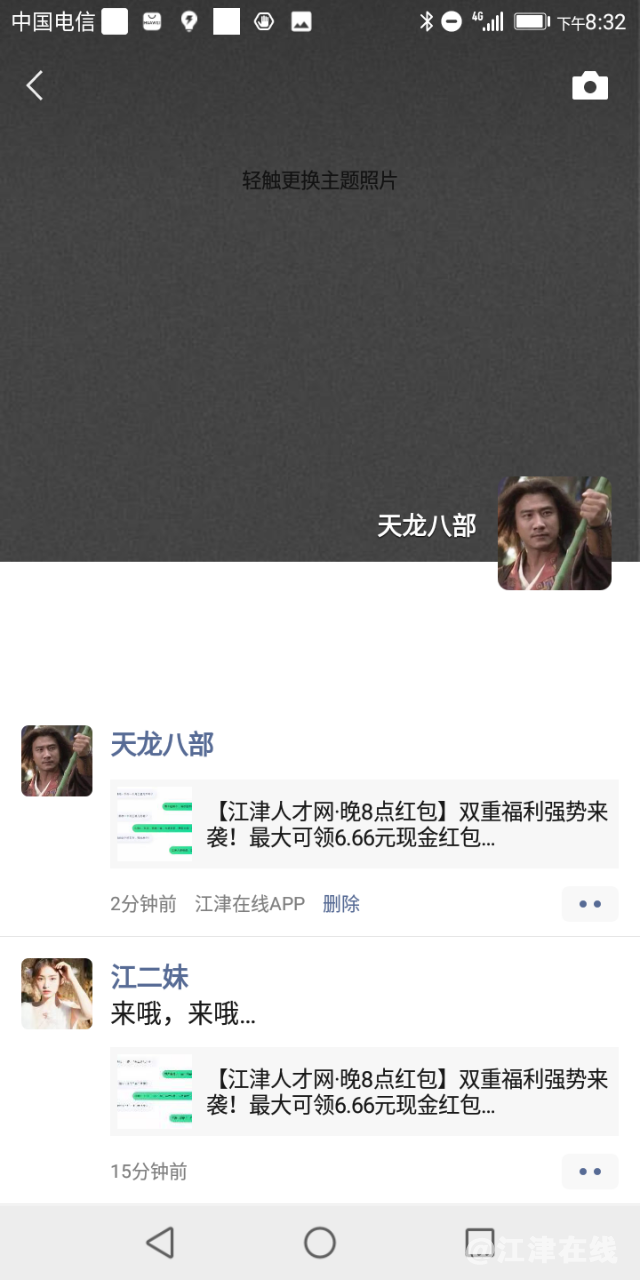Open like and comment menu on 江二妹's post
Image resolution: width=640 pixels, height=1280 pixels.
[590, 1171]
